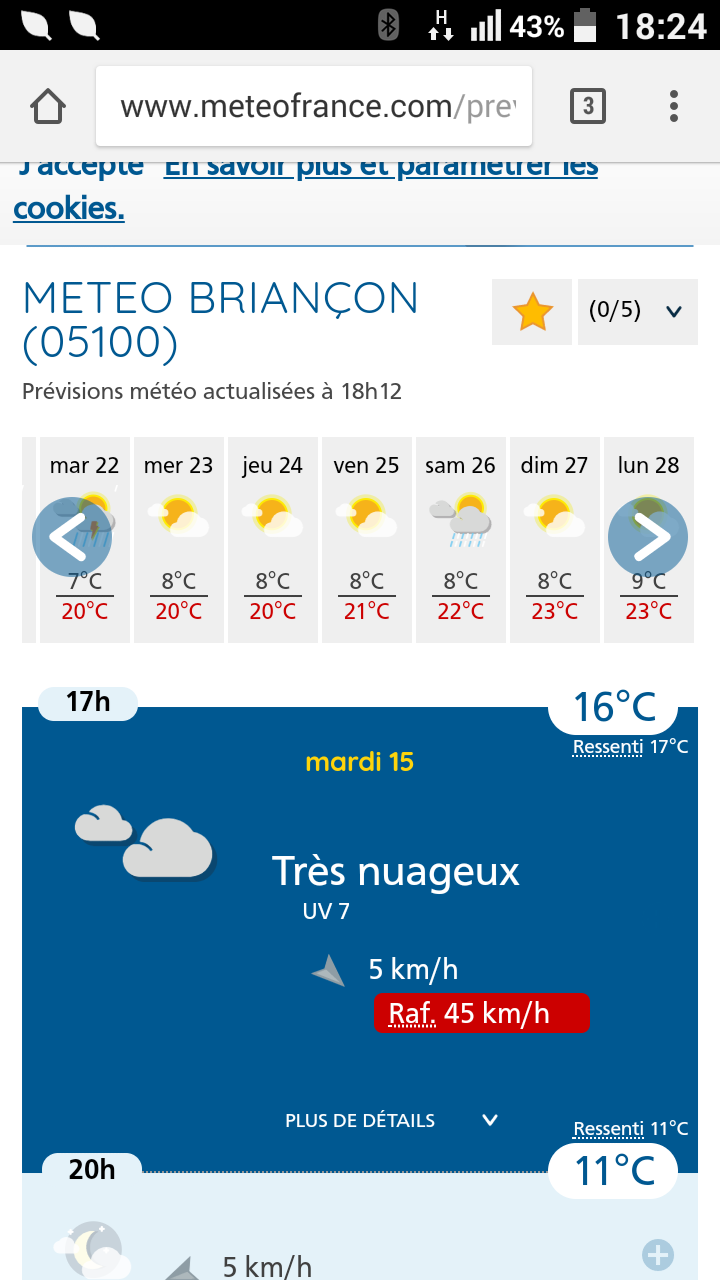Add Briançon to favorites with the star
The image size is (720, 1280).
[x=532, y=312]
